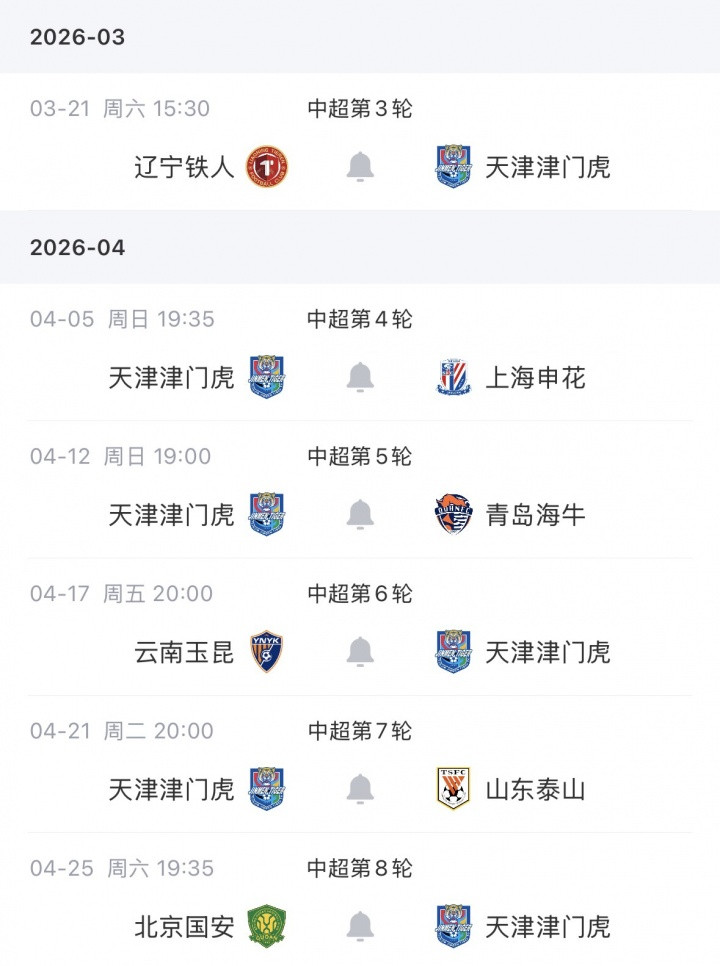This screenshot has width=720, height=966.
Task: Open the 中超第8轮 match on 04-25
Action: coord(359,869)
